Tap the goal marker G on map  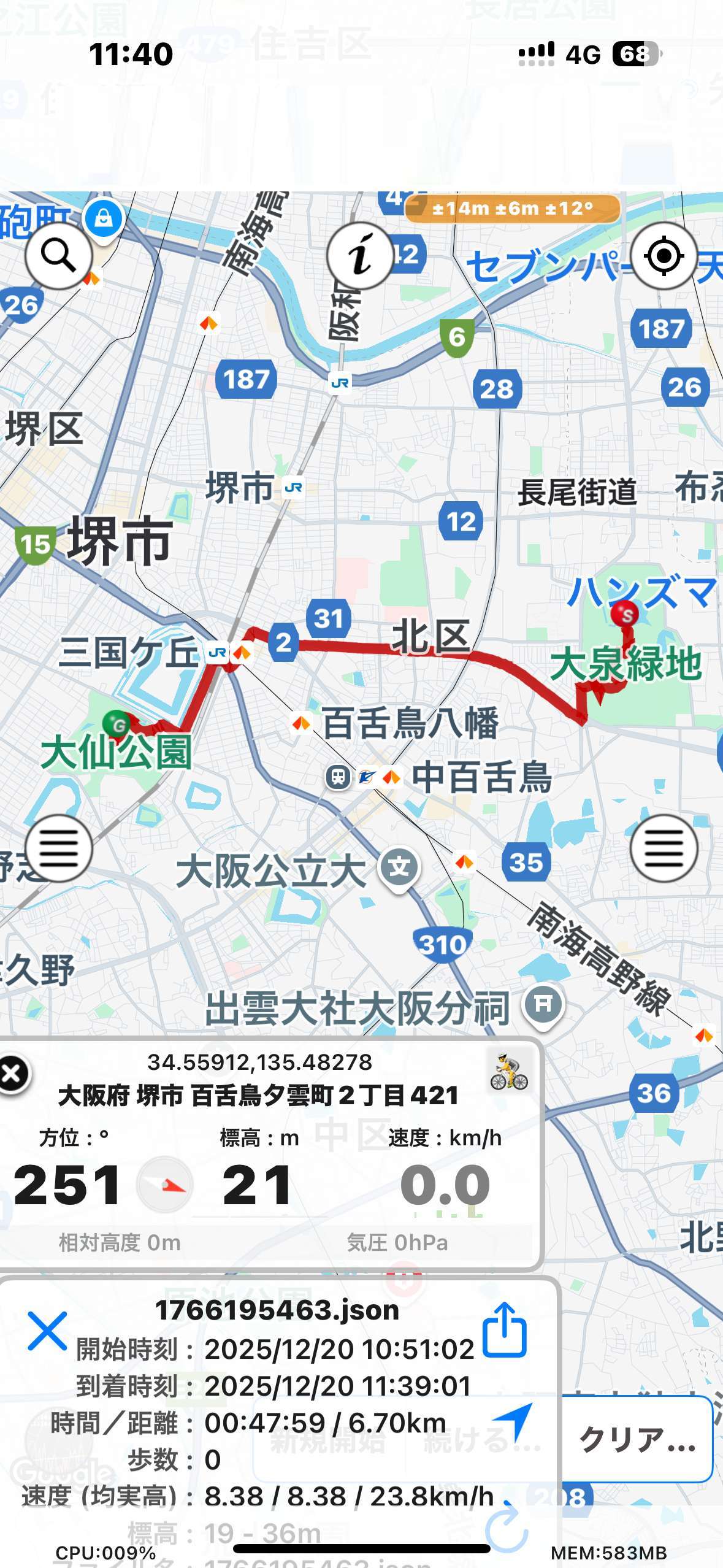(117, 724)
